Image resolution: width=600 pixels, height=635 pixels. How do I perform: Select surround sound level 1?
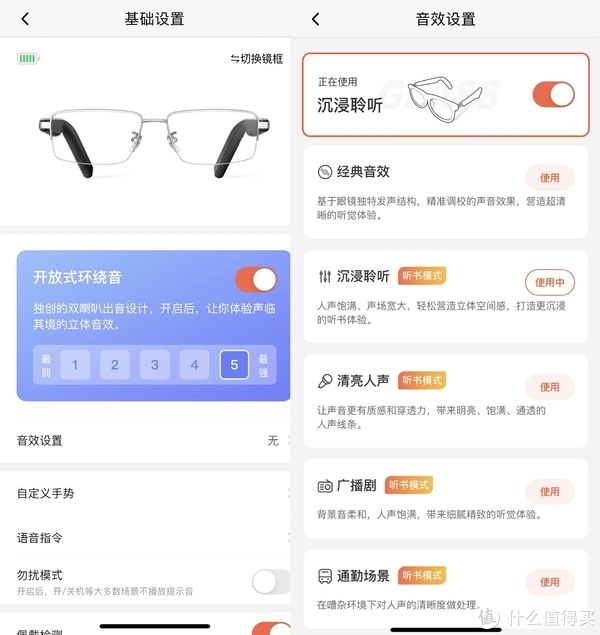(x=74, y=365)
